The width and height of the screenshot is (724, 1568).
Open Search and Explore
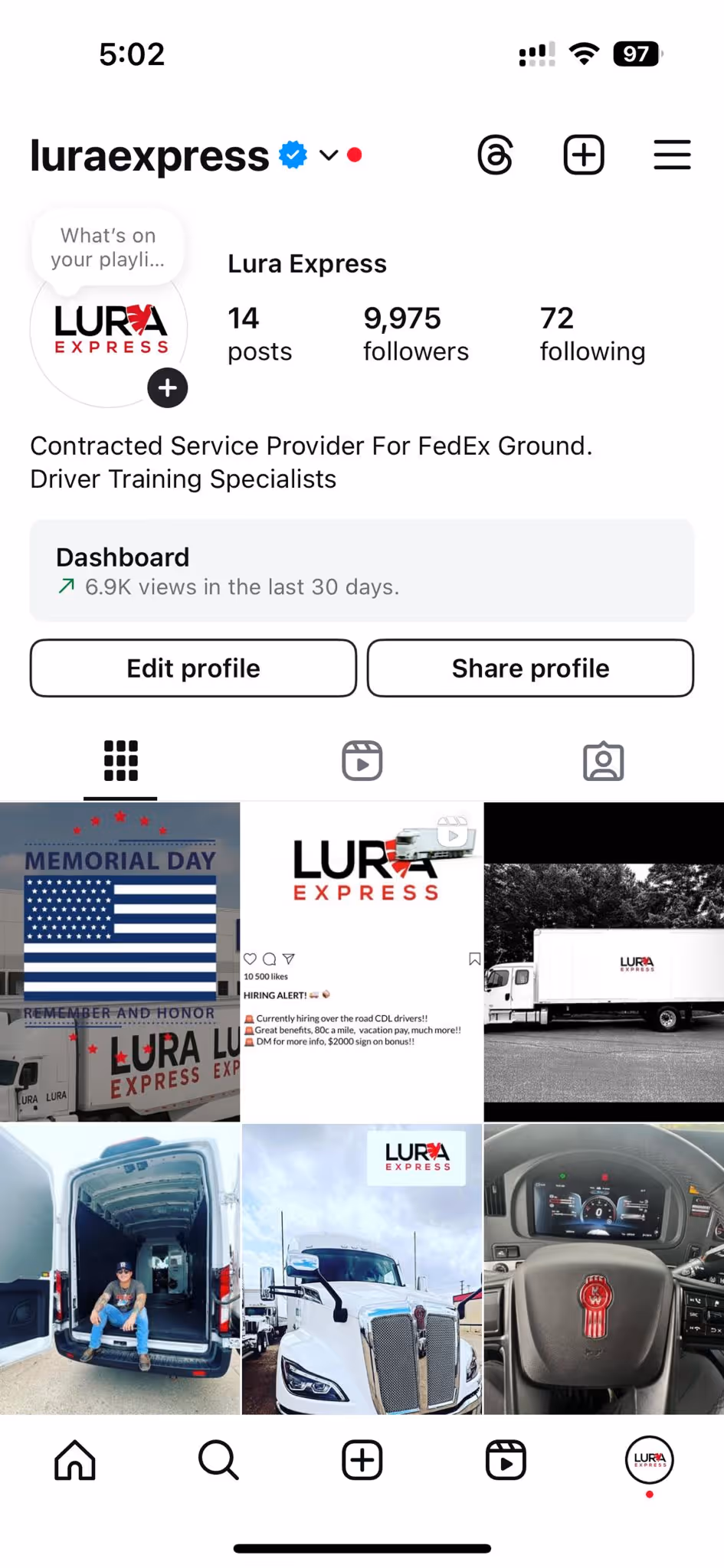pyautogui.click(x=218, y=1460)
